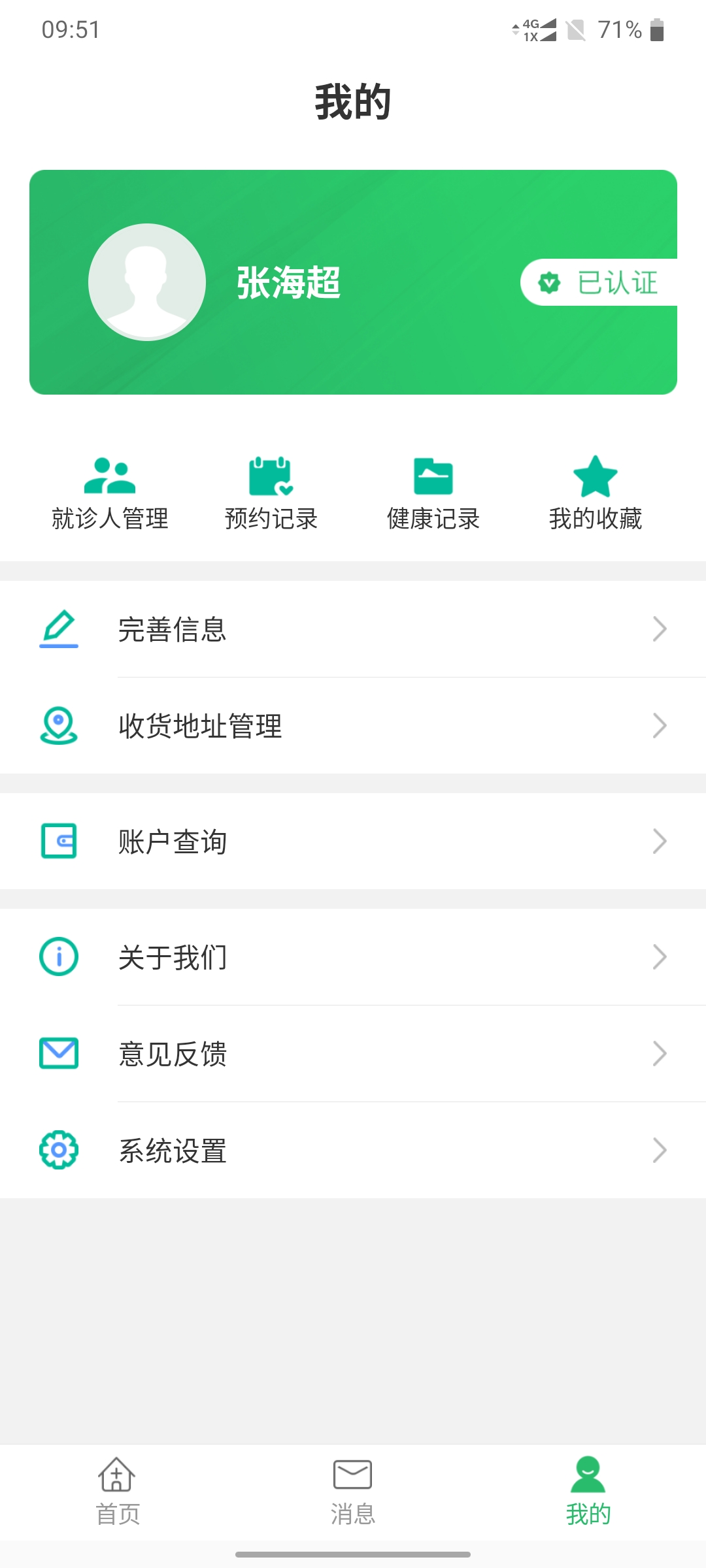The width and height of the screenshot is (706, 1568).
Task: Open 预约记录 appointment records
Action: click(x=271, y=494)
